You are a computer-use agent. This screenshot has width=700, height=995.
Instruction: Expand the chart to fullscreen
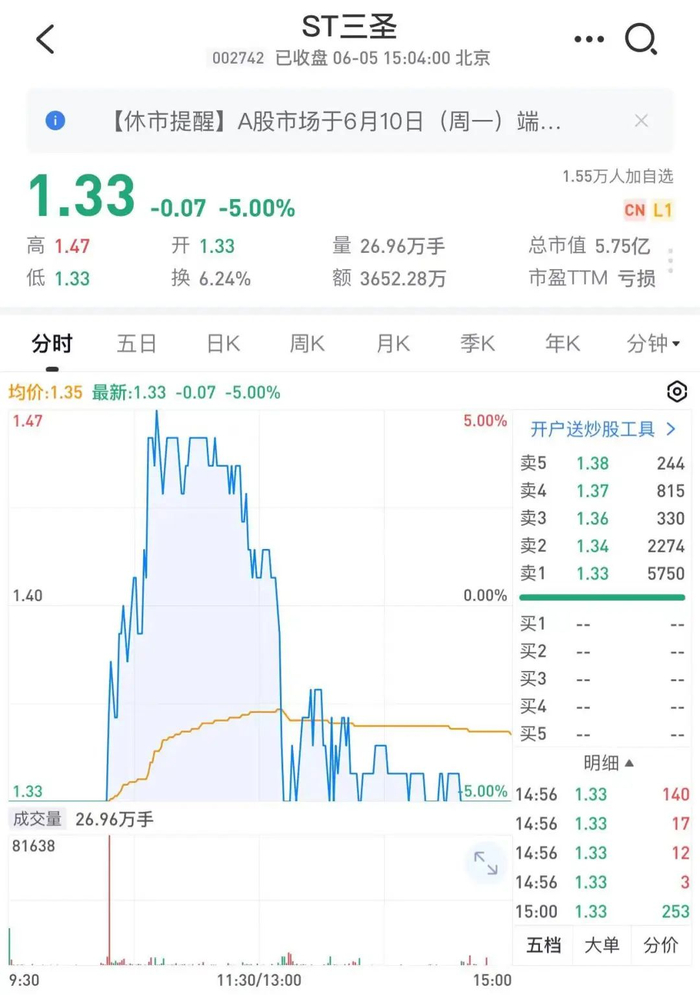coord(485,863)
